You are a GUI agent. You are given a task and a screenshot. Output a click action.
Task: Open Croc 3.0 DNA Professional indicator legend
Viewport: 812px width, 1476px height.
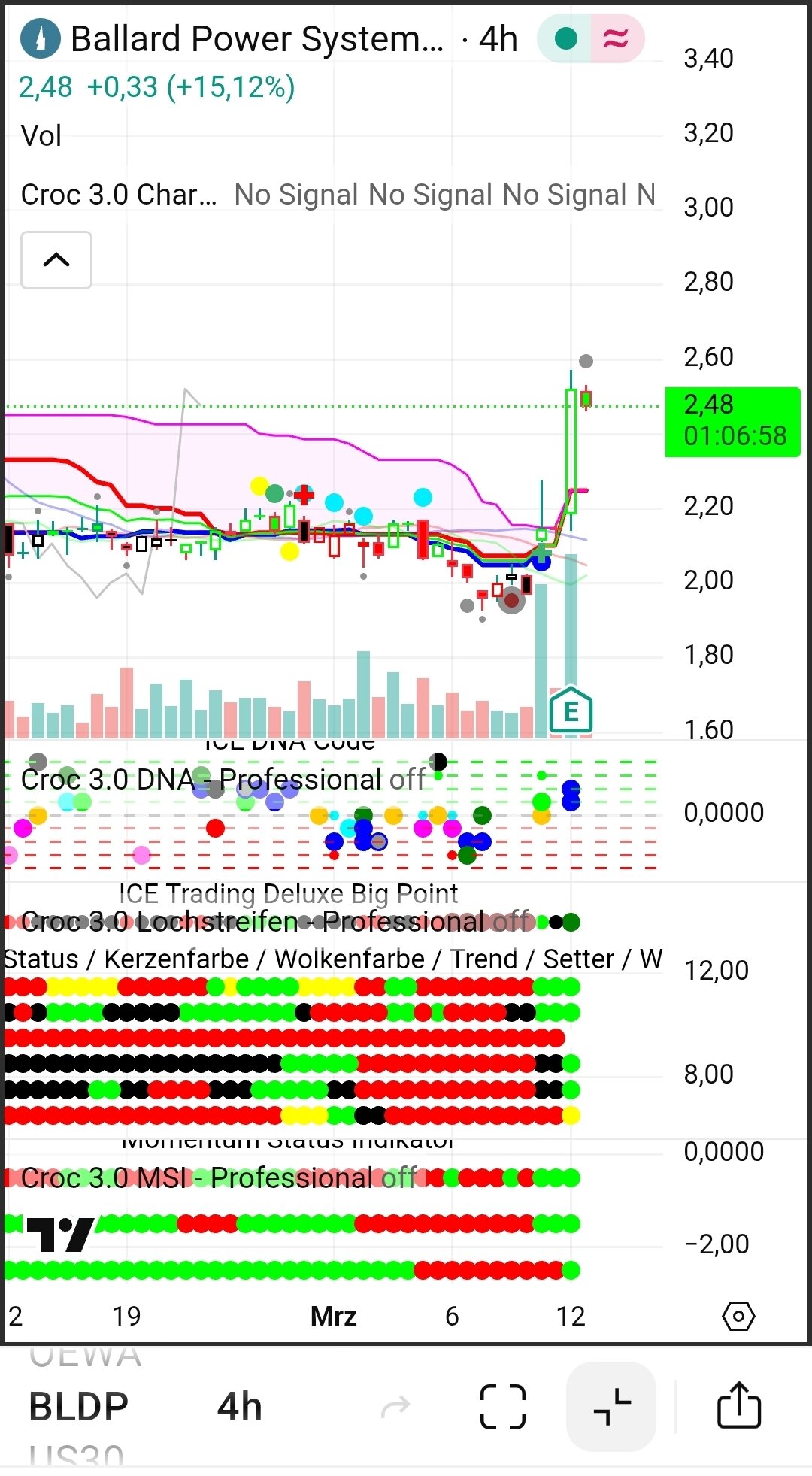click(222, 780)
